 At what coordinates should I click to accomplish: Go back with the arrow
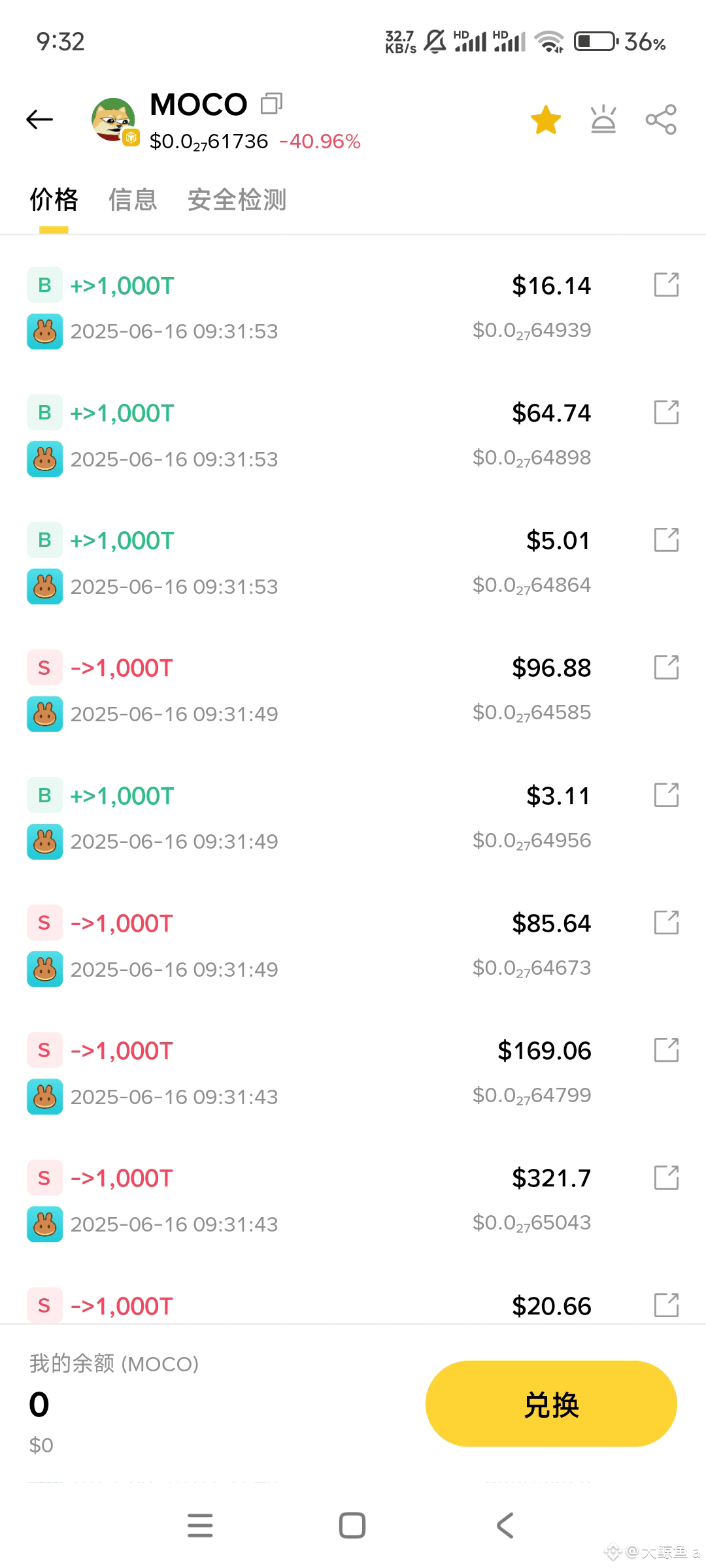39,119
